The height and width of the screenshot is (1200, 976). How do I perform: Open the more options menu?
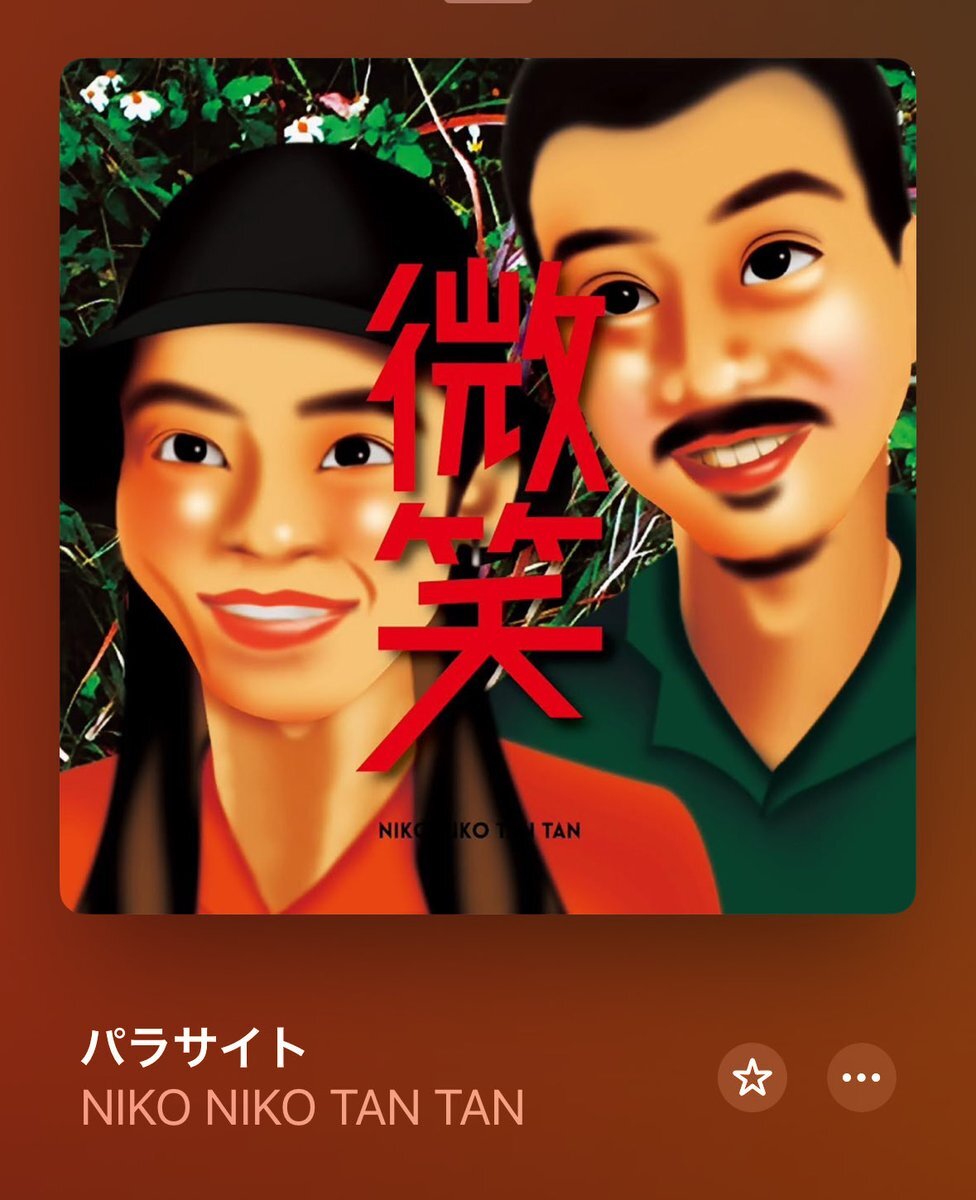click(x=861, y=1078)
